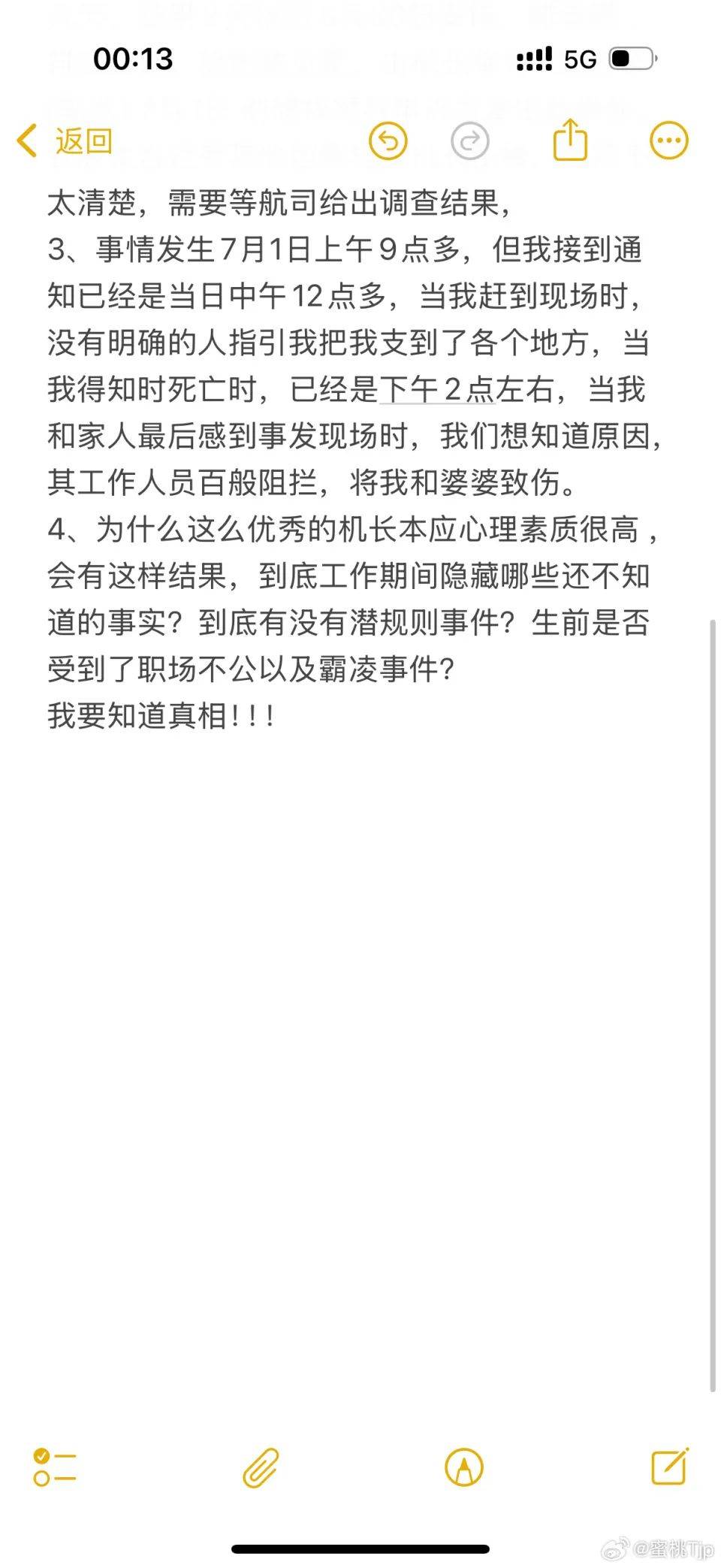Image resolution: width=721 pixels, height=1568 pixels.
Task: Redo the last edit
Action: pyautogui.click(x=470, y=141)
